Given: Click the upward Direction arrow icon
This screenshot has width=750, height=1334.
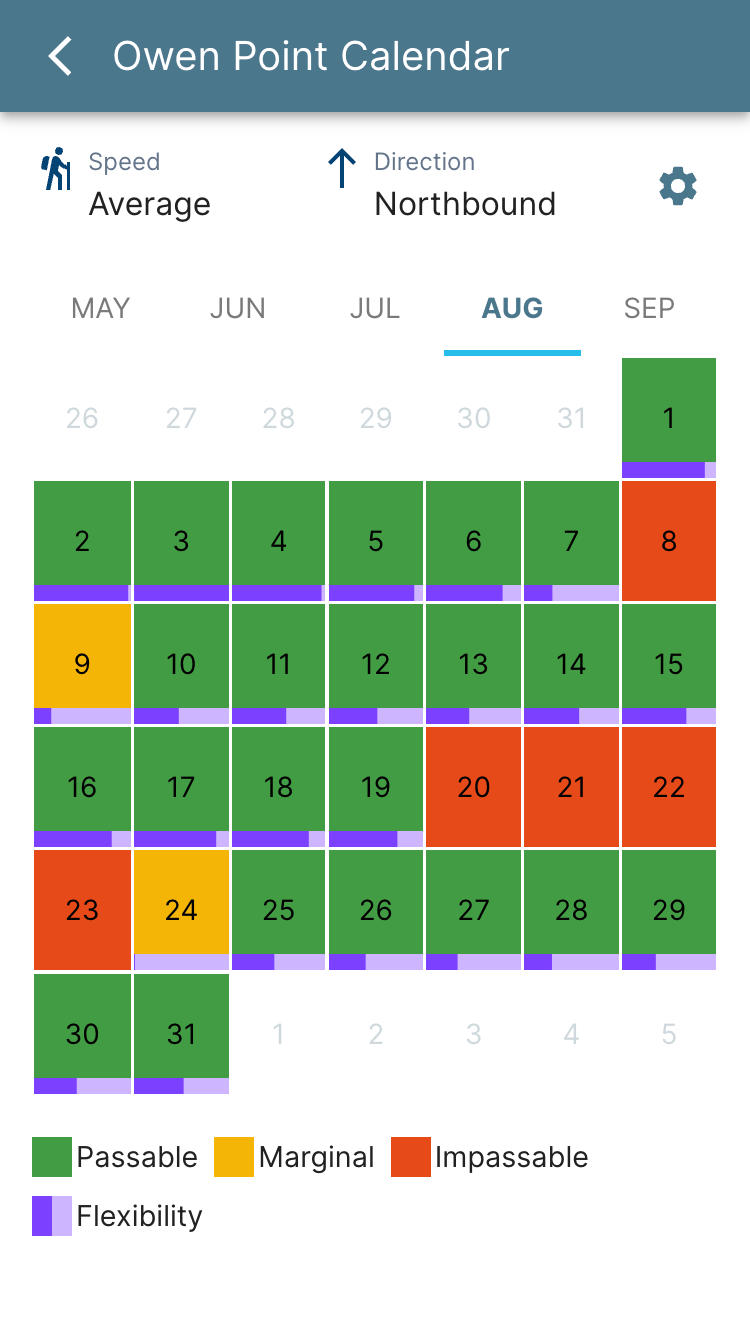Looking at the screenshot, I should pos(341,170).
